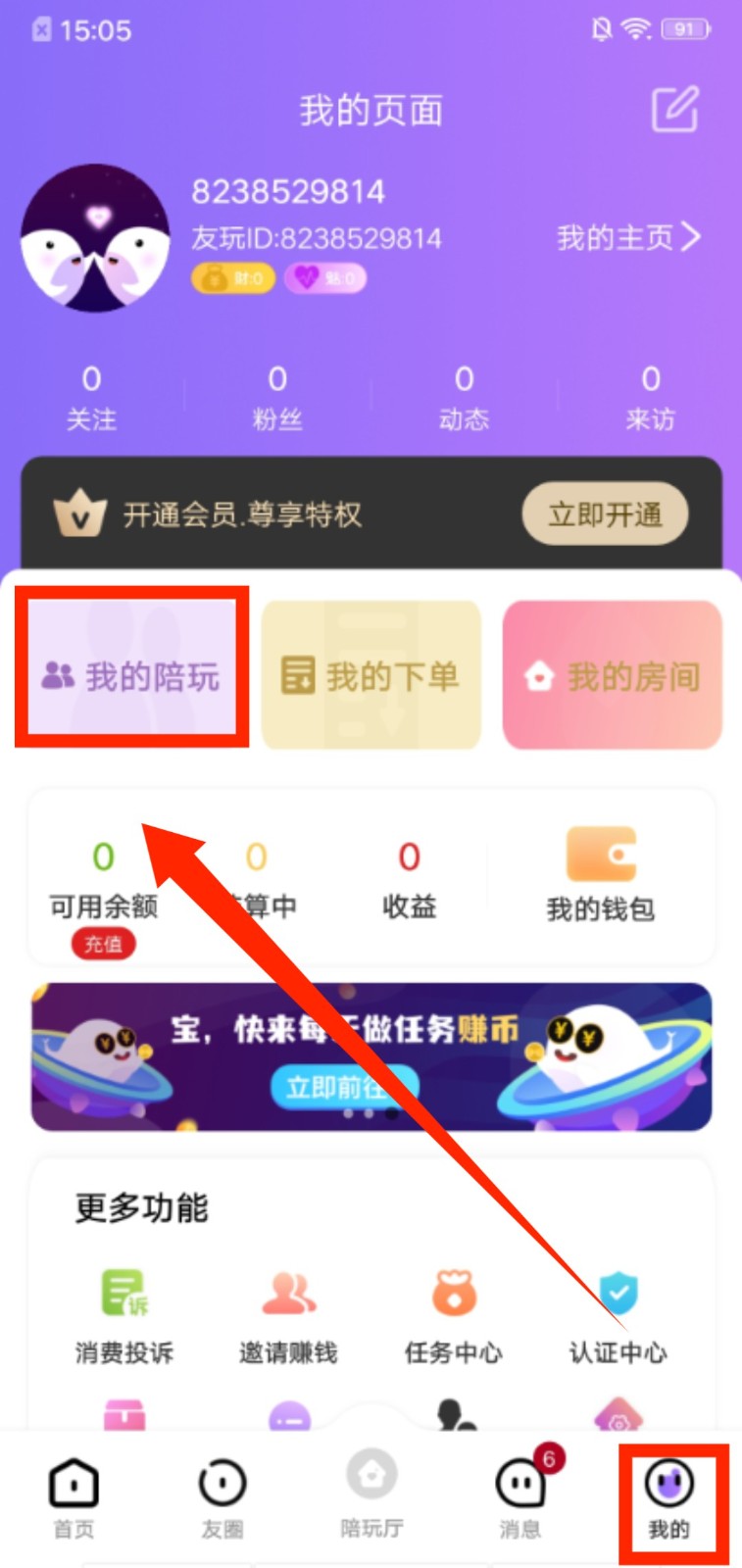
Task: Open 任务中心 task center
Action: coord(453,1316)
